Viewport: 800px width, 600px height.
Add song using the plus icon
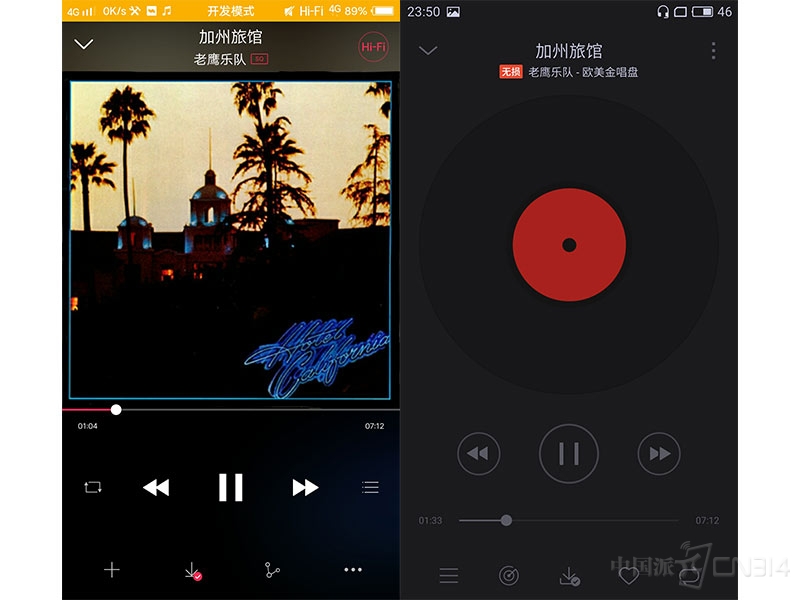(112, 570)
